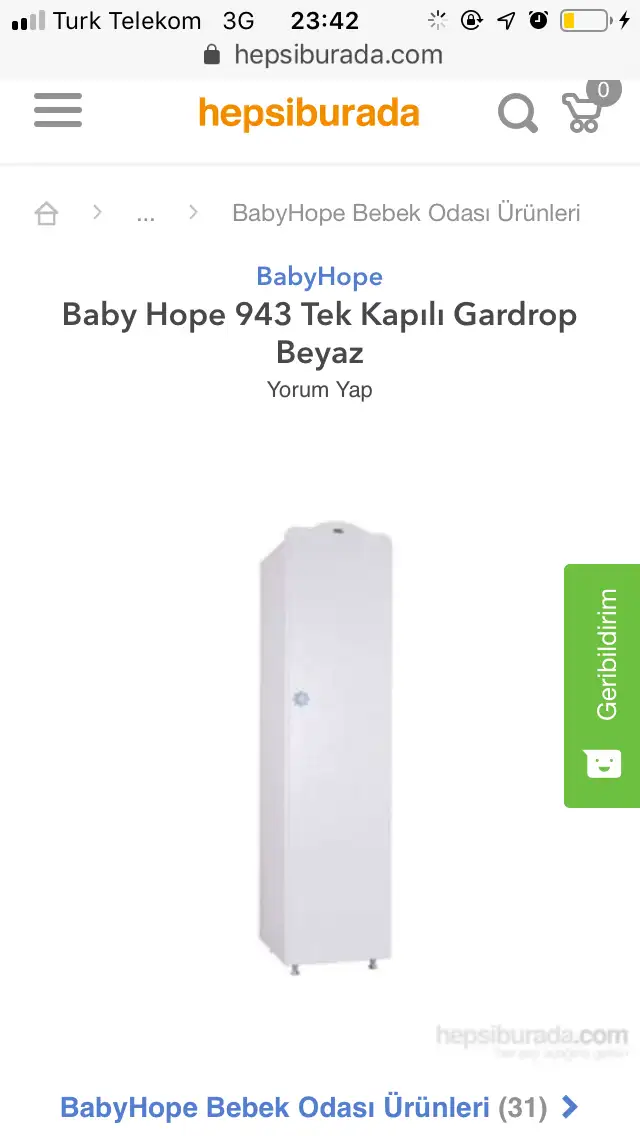
Task: Open BabyHope Bebek Odası Ürünleri (31) list
Action: pos(319,1107)
